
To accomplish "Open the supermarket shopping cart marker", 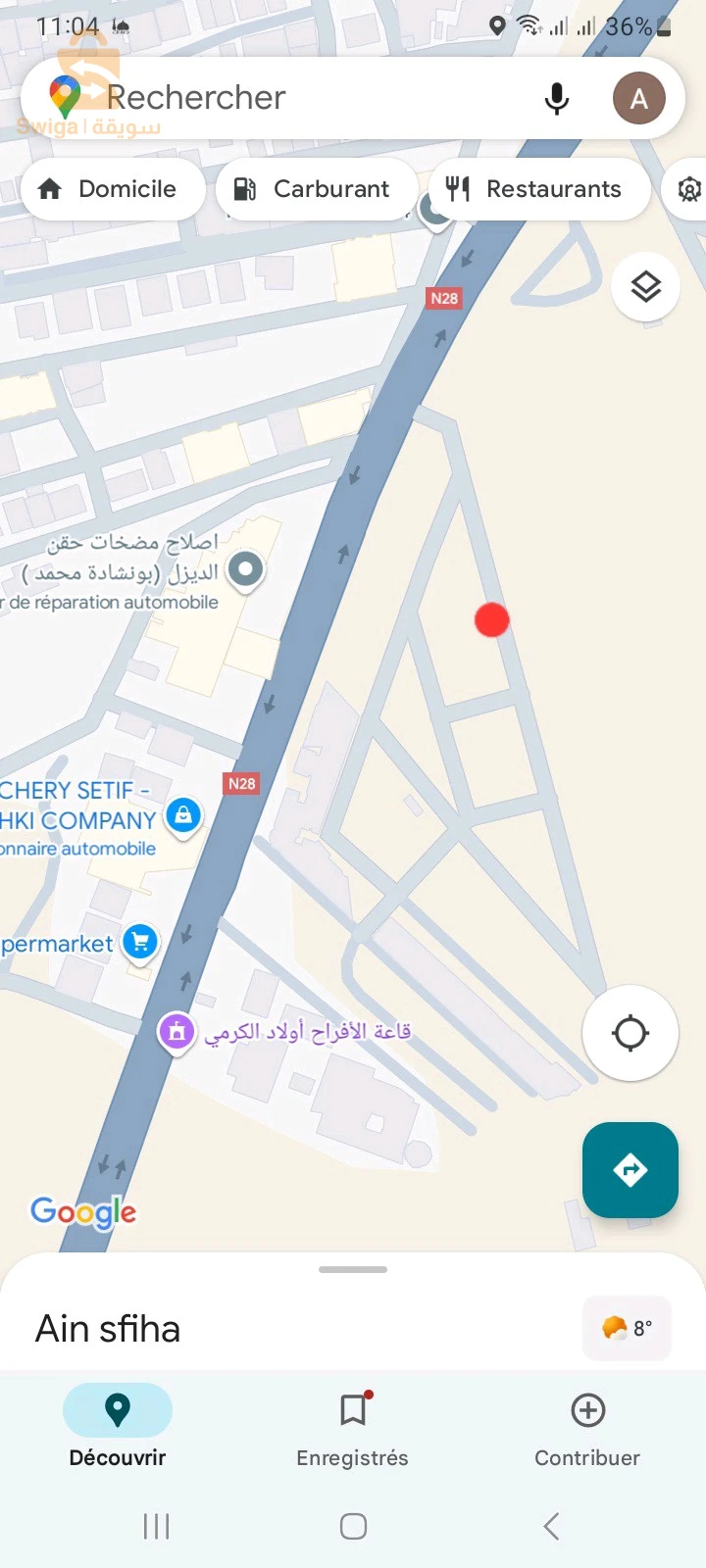I will coord(140,942).
